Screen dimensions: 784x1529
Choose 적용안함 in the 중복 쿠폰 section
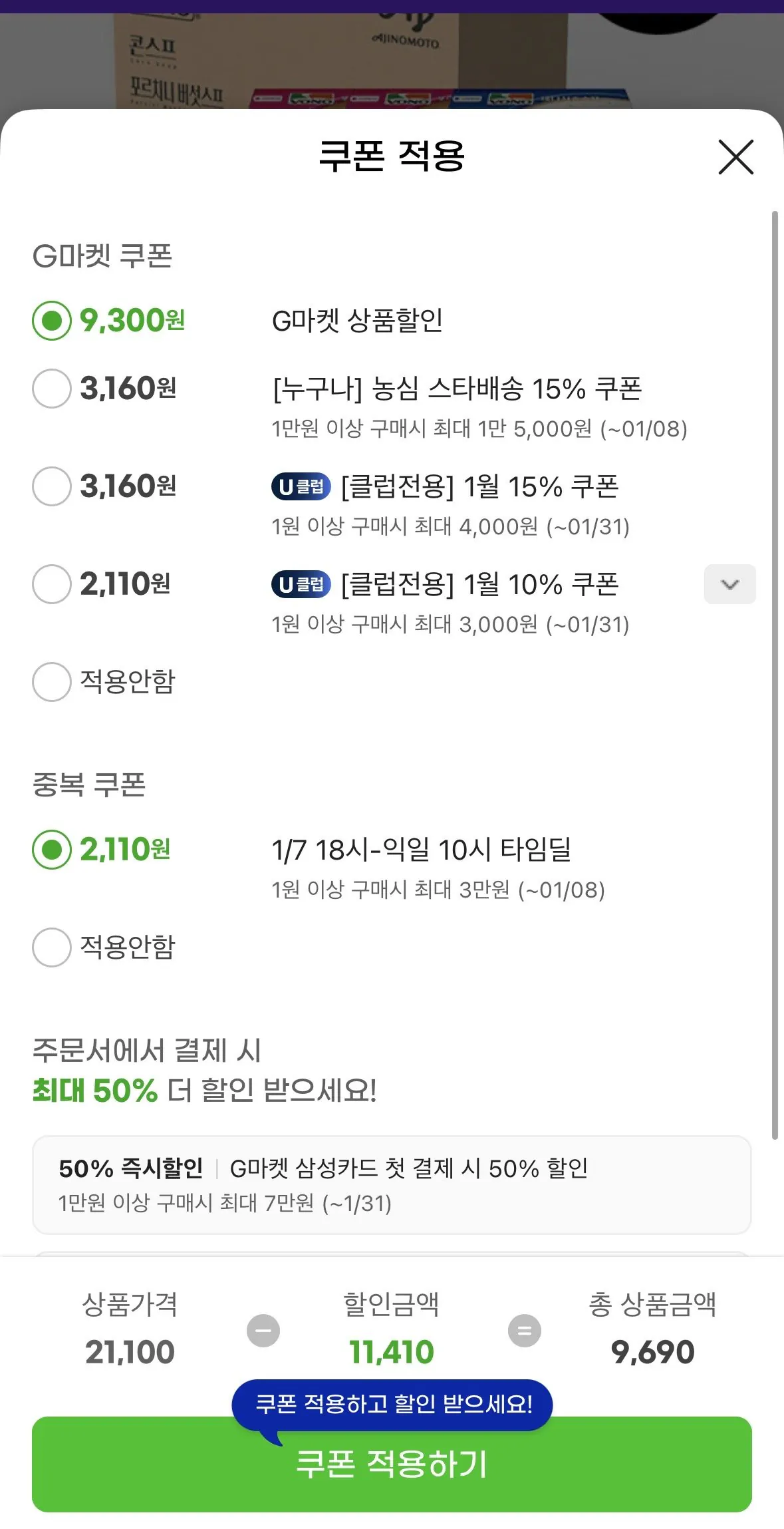click(x=51, y=947)
